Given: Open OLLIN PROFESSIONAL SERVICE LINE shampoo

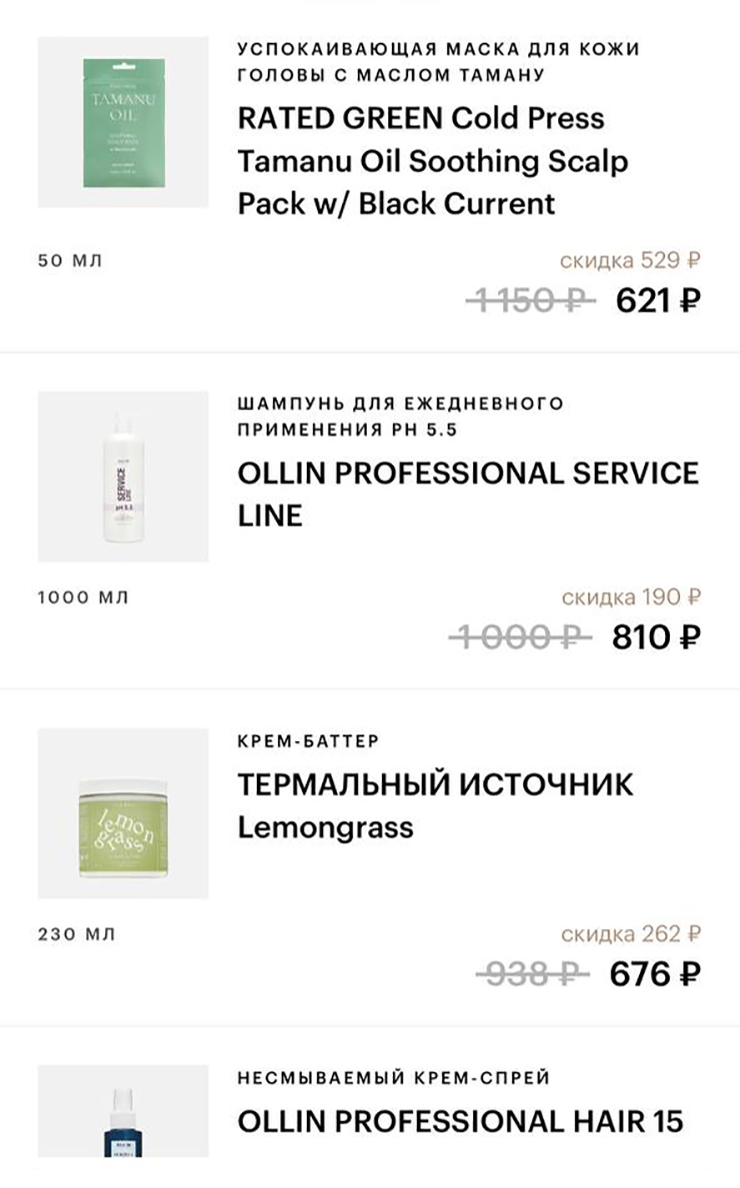Looking at the screenshot, I should 467,493.
